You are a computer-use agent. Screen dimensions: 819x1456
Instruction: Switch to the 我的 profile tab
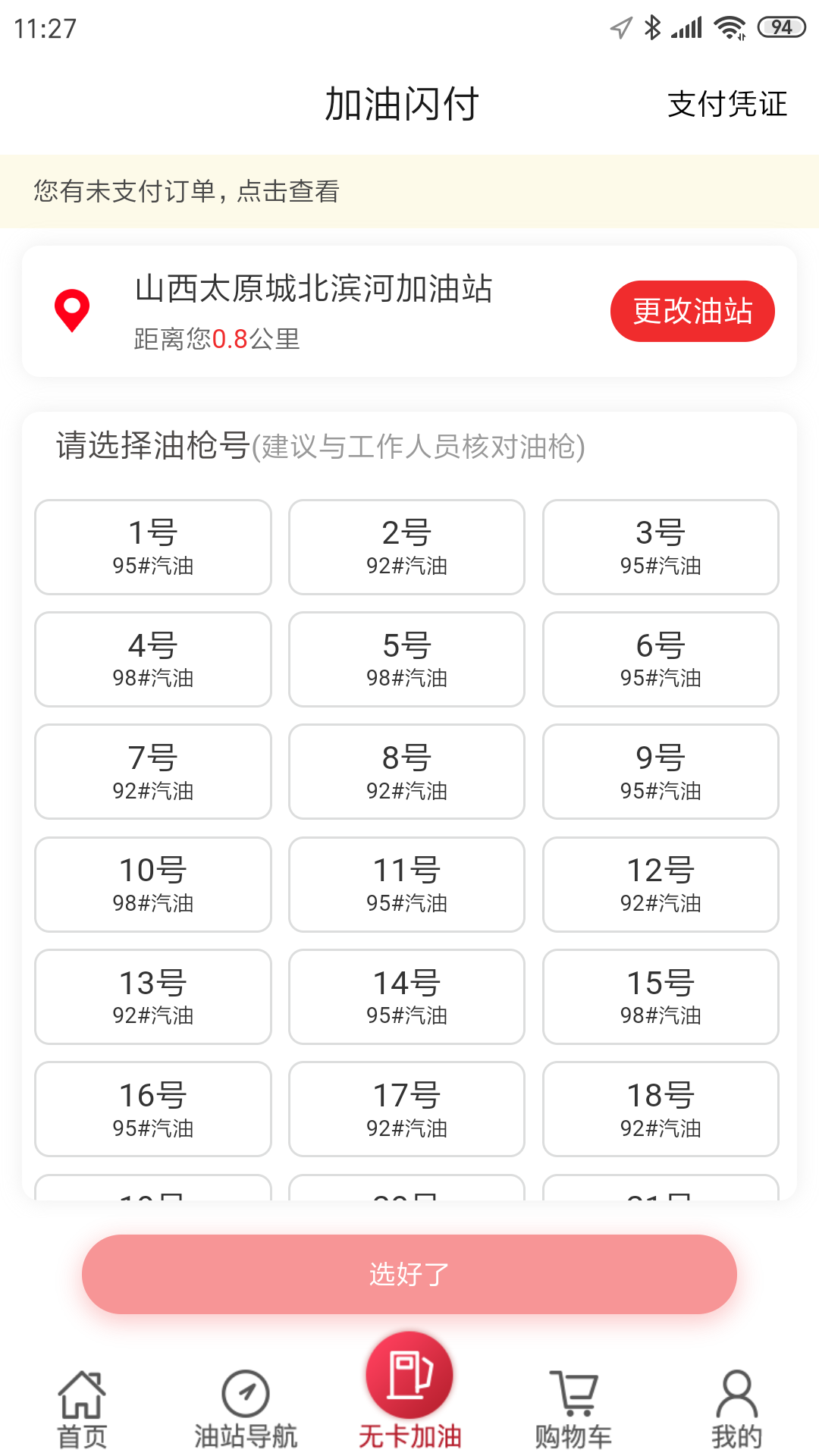click(736, 1409)
